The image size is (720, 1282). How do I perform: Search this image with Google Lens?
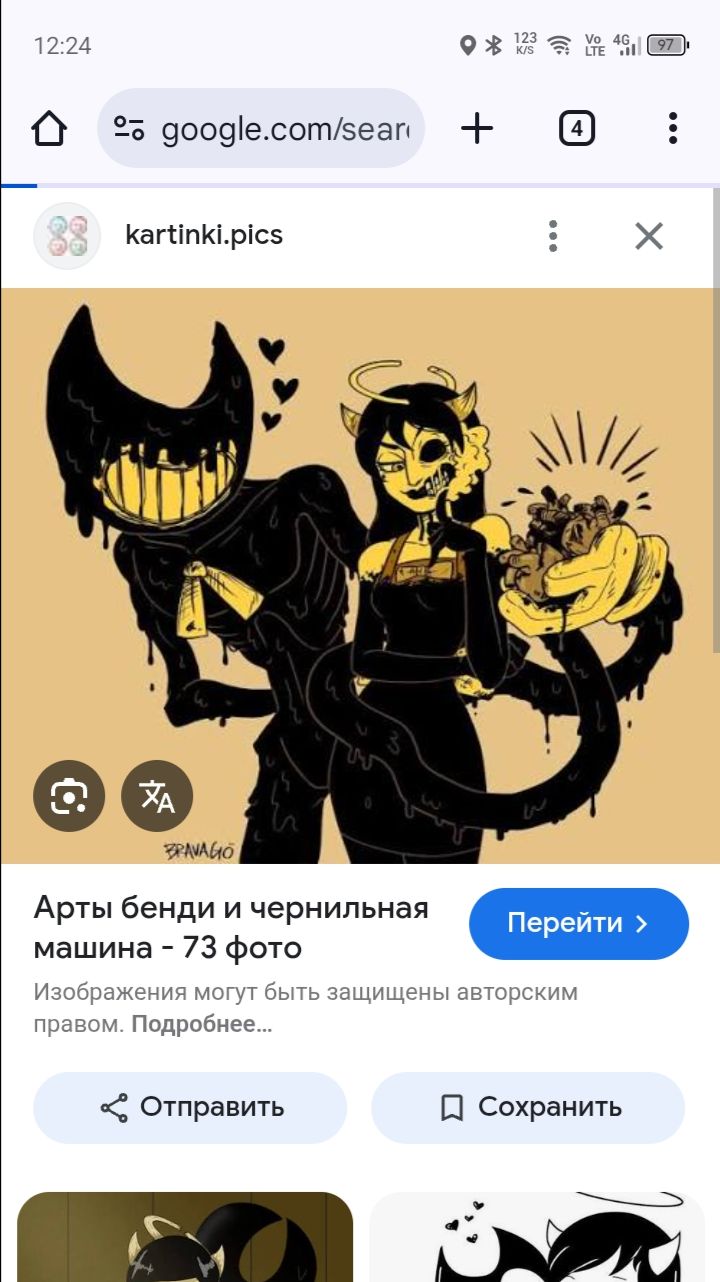pos(69,796)
